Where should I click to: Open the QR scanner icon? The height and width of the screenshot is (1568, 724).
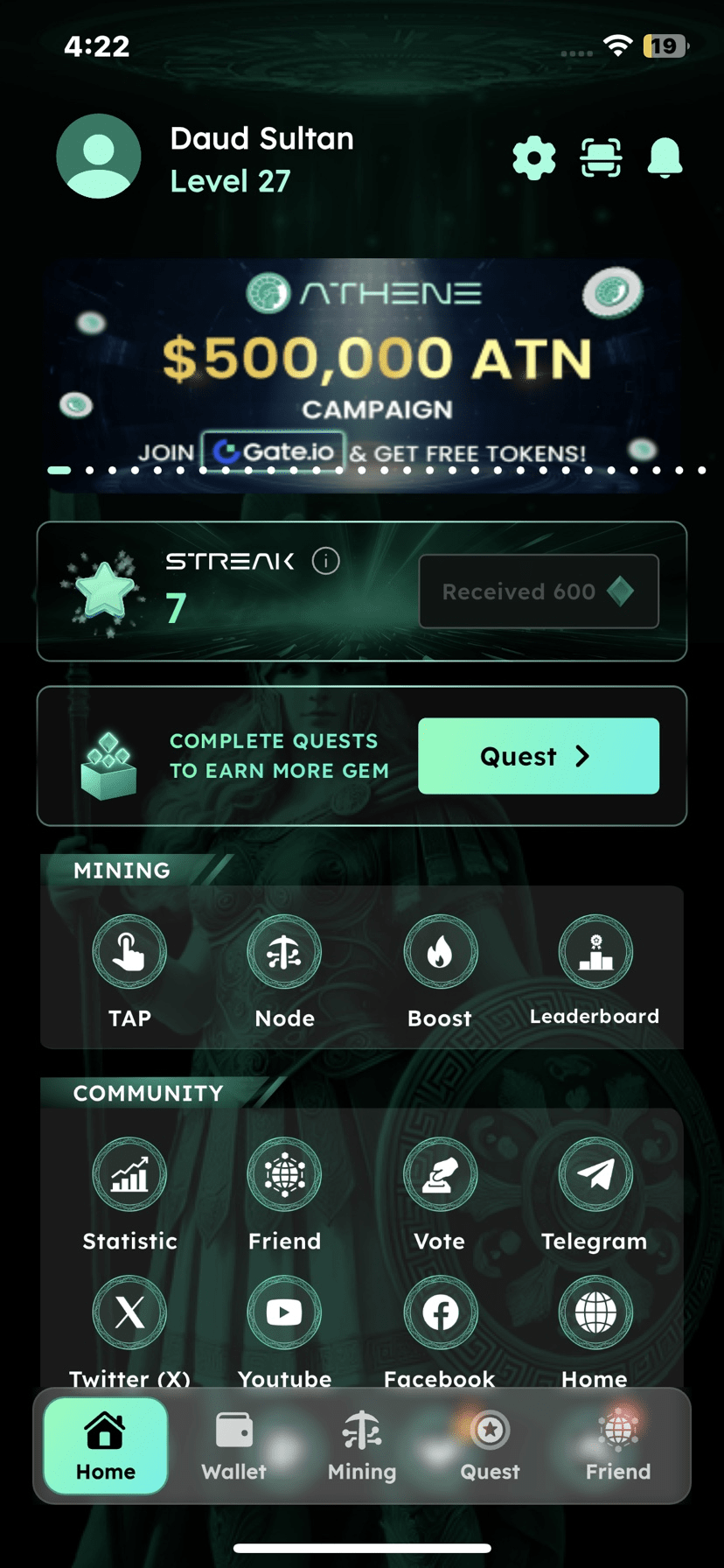pos(601,158)
